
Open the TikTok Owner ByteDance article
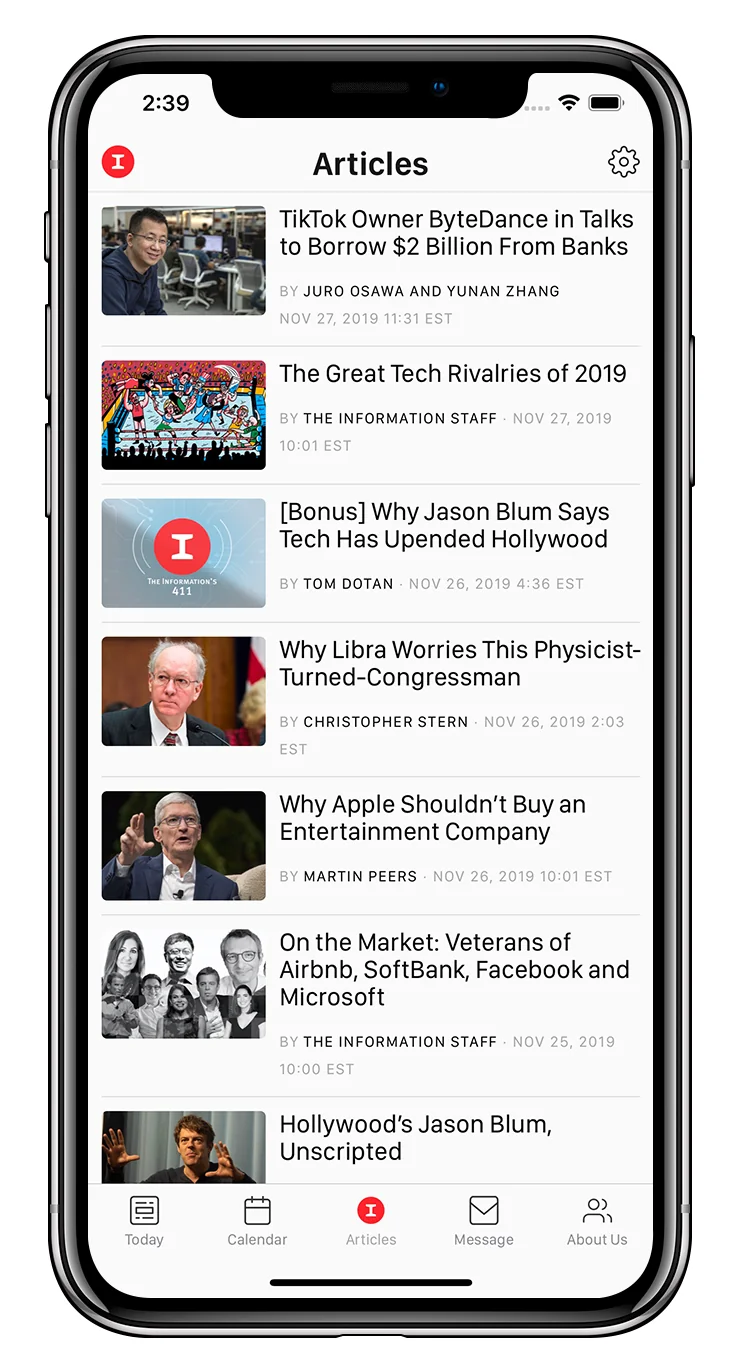point(454,234)
